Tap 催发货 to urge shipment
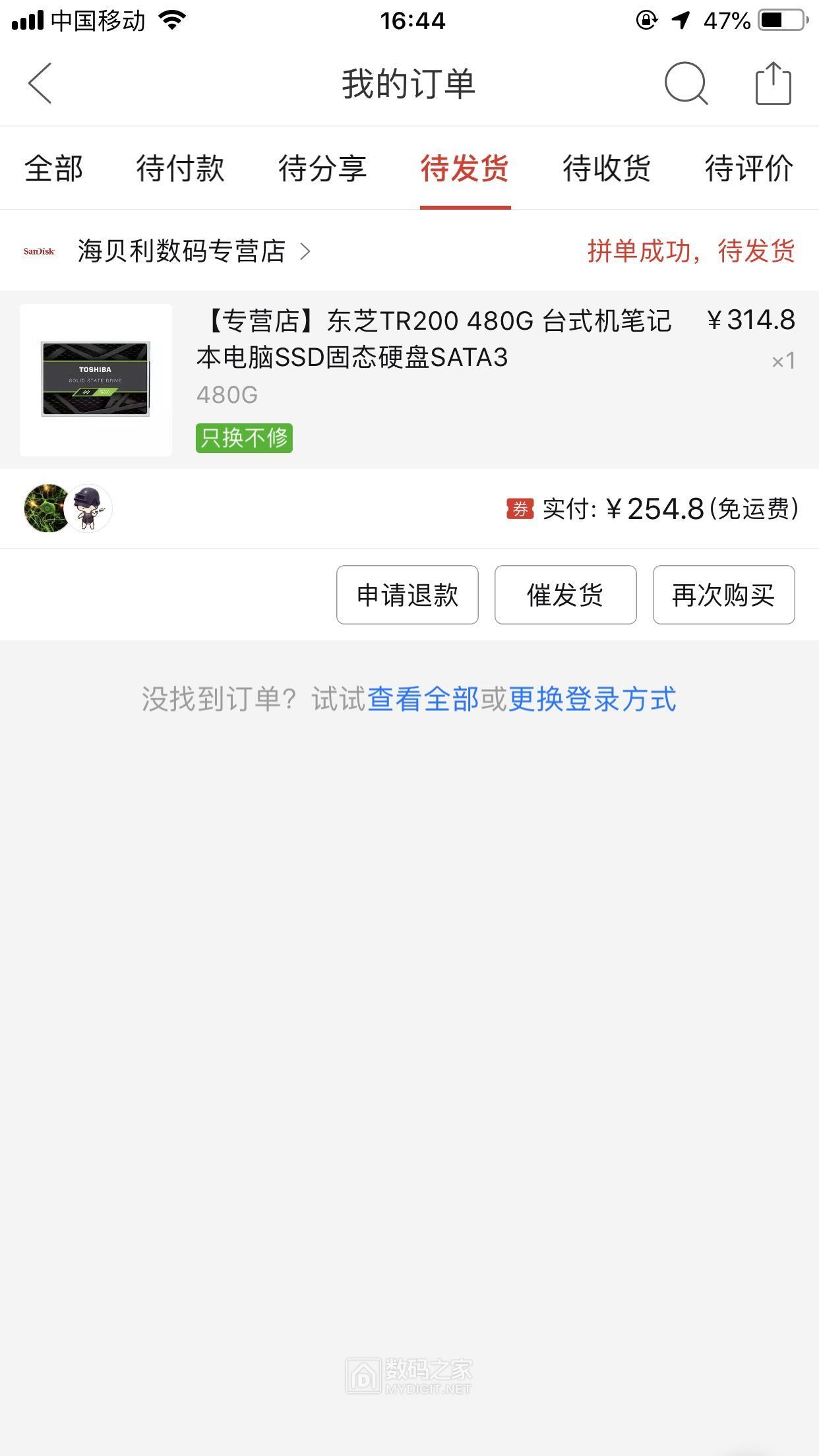 (565, 595)
